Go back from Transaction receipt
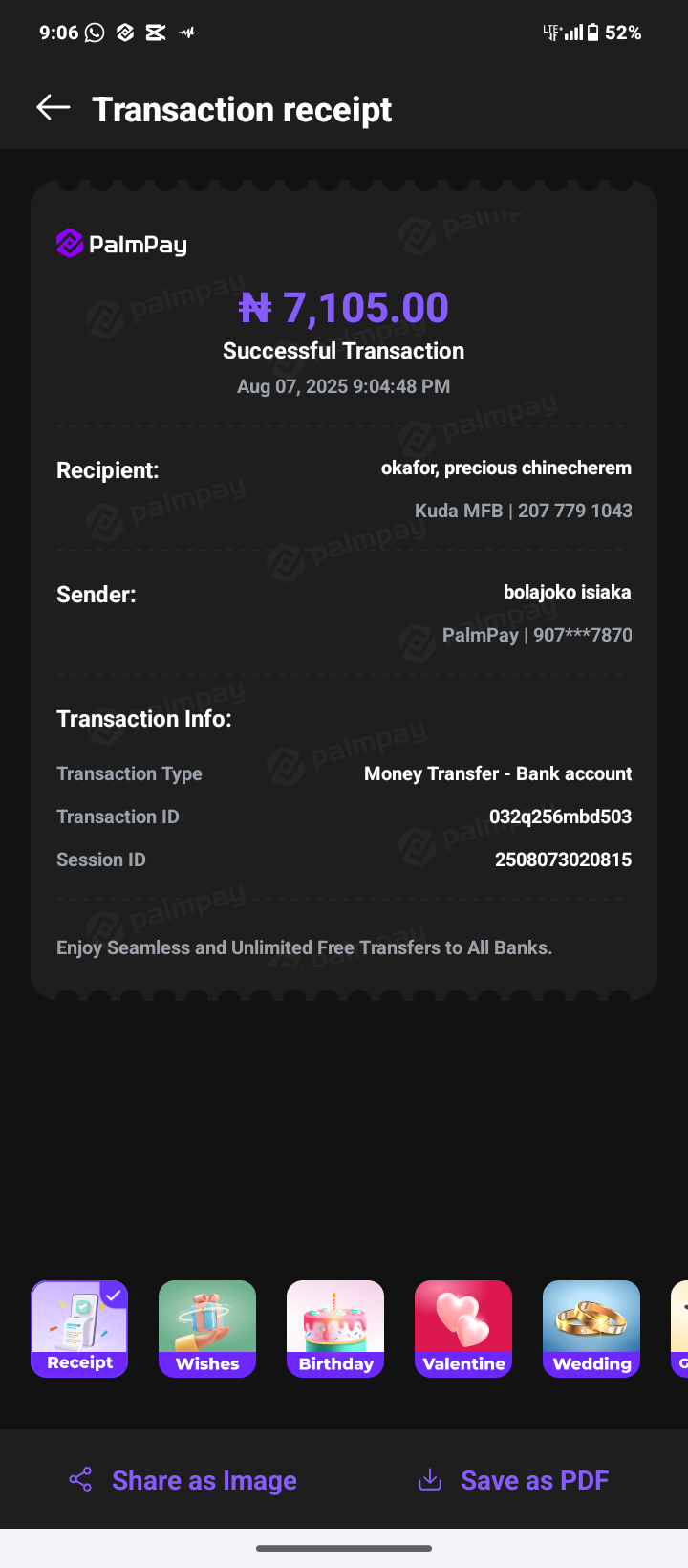688x1568 pixels. click(x=54, y=108)
